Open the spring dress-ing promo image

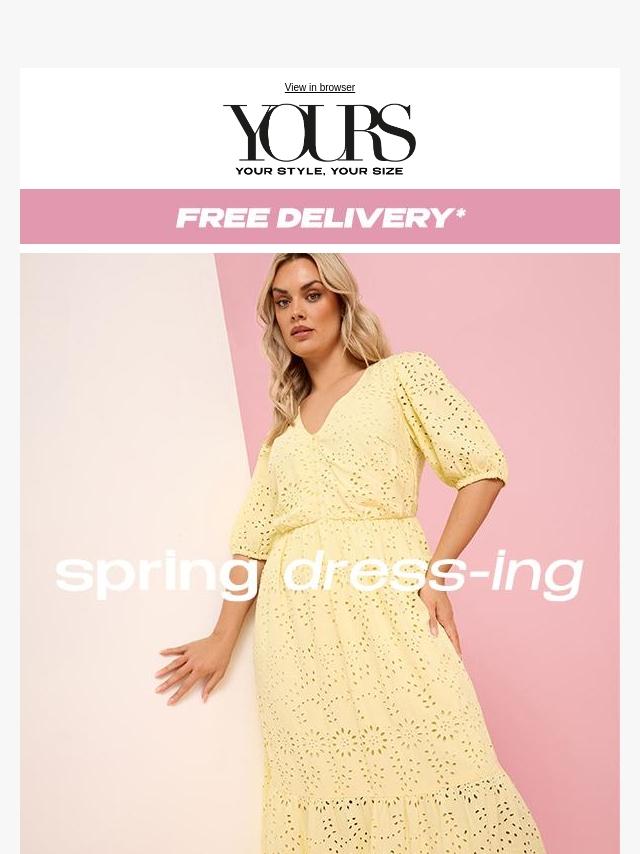(320, 560)
